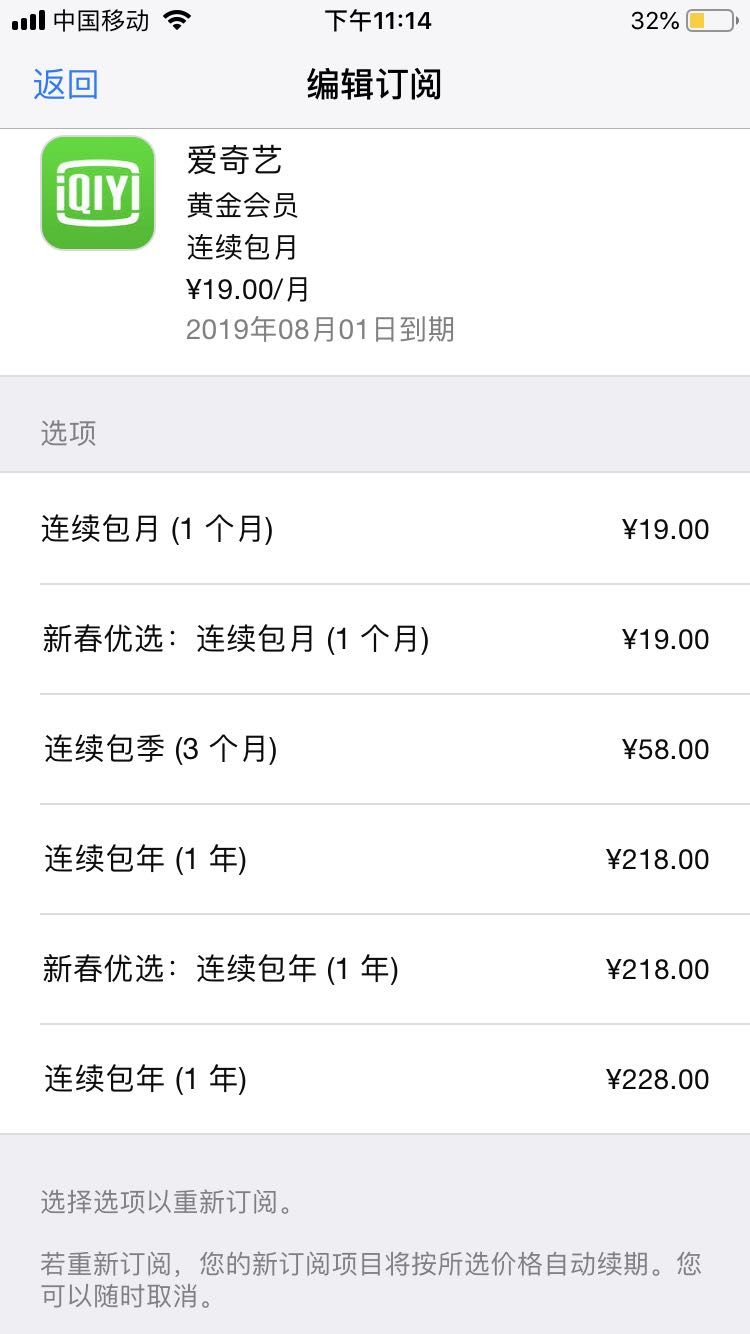Select 连续包年 (1 年) priced ¥218.00 without 新春优选

[375, 859]
